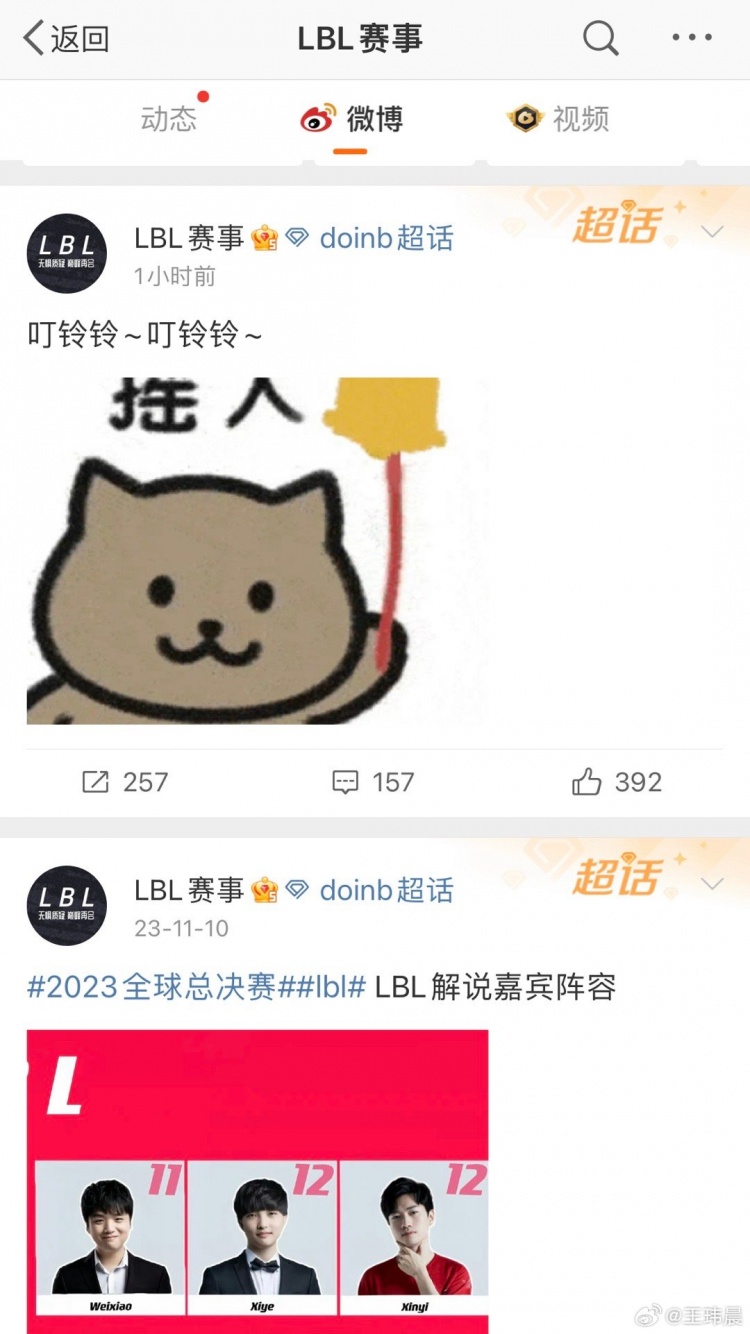The image size is (750, 1334).
Task: Expand the chevron menu on the 23-11-10 post
Action: click(712, 884)
